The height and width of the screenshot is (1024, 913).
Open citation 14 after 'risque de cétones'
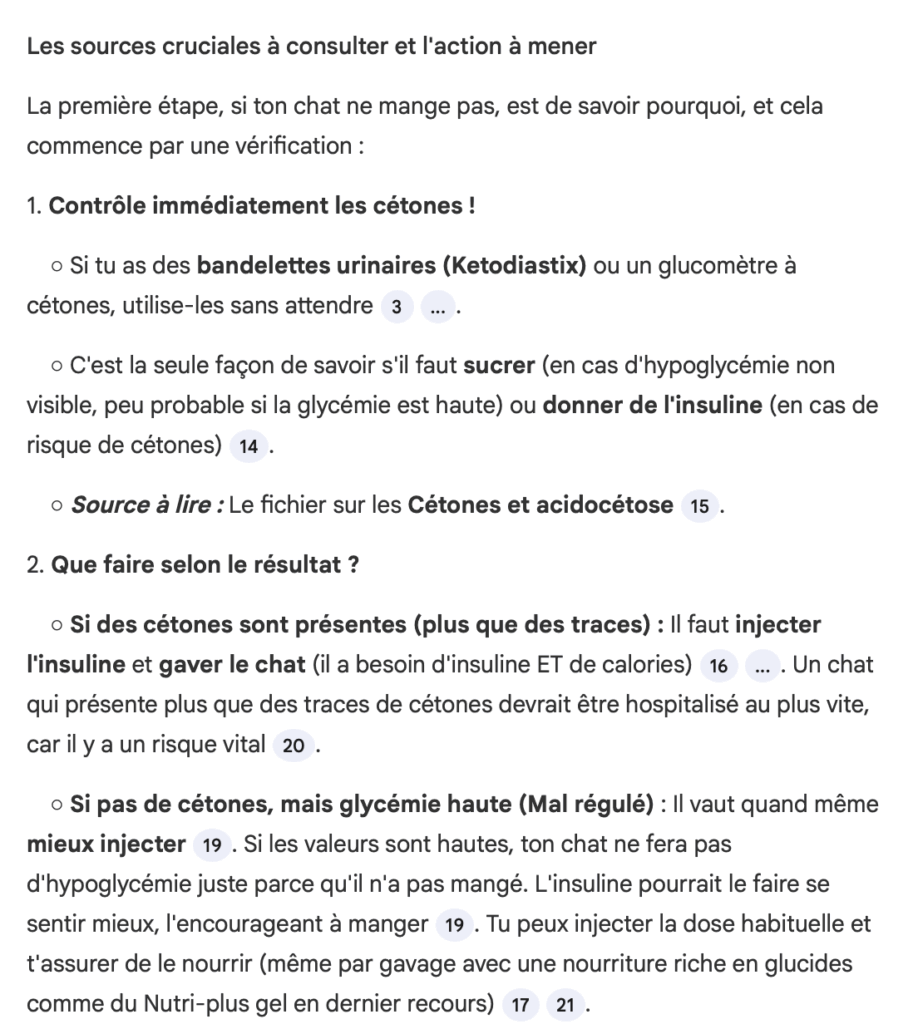[248, 446]
